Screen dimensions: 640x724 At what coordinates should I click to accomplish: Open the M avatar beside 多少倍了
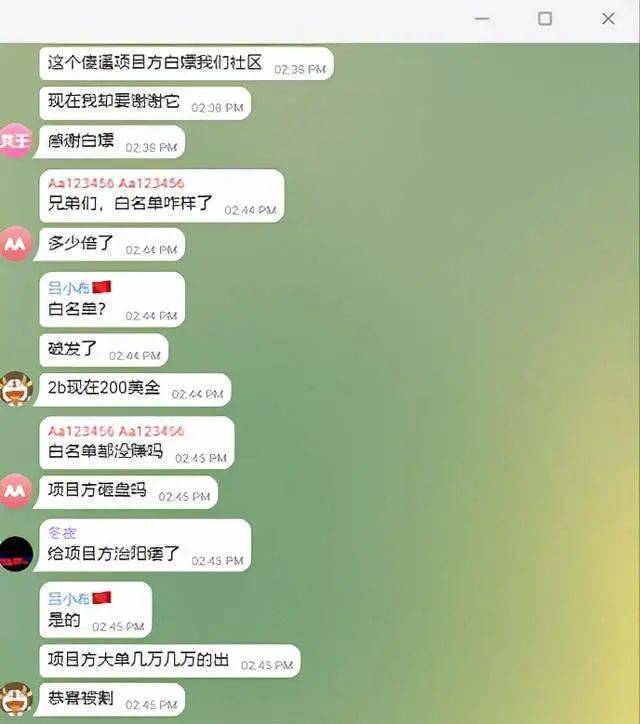pos(16,243)
